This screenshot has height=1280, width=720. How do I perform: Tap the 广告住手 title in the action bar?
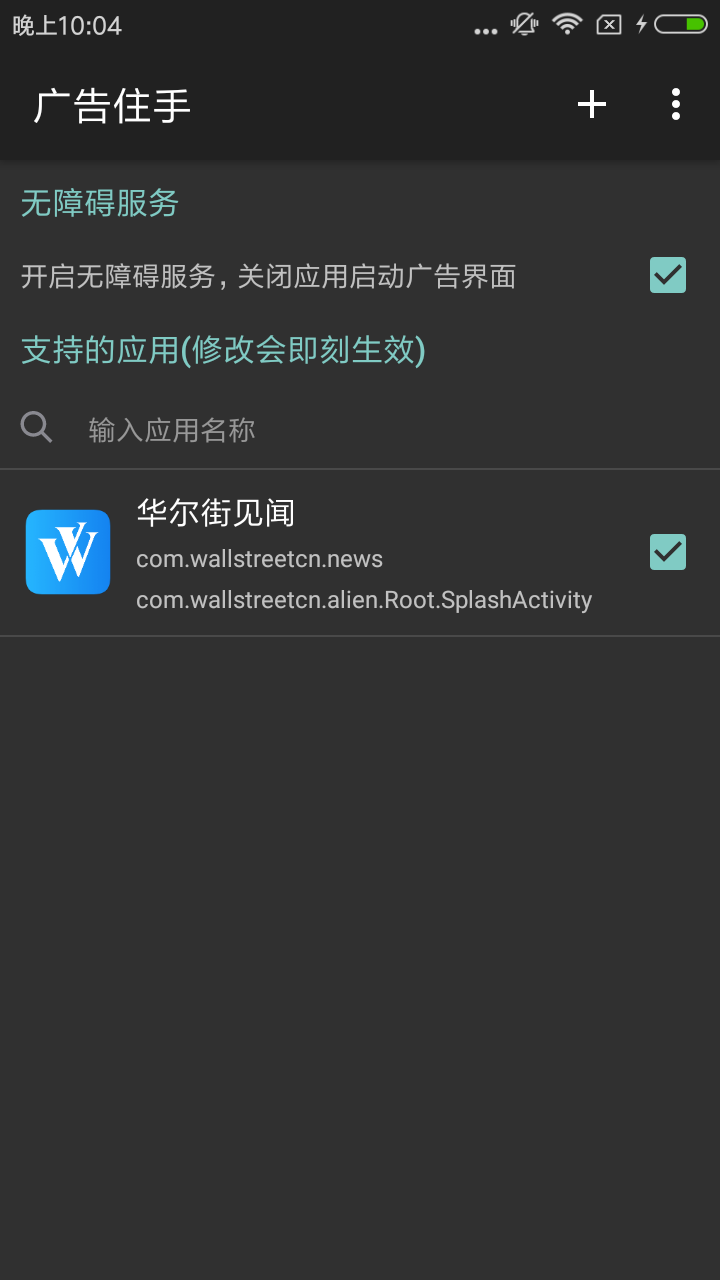tap(112, 104)
